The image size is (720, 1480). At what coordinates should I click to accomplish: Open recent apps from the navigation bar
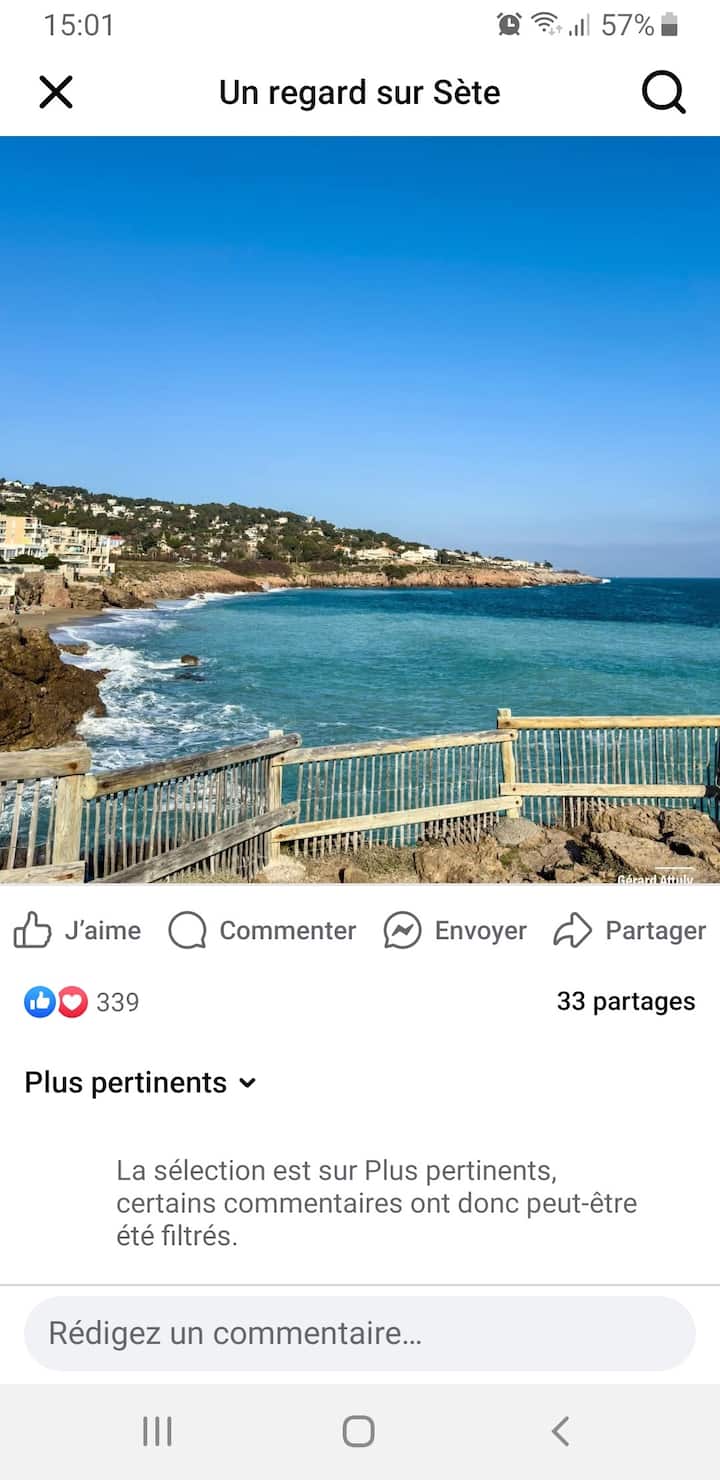click(x=157, y=1431)
